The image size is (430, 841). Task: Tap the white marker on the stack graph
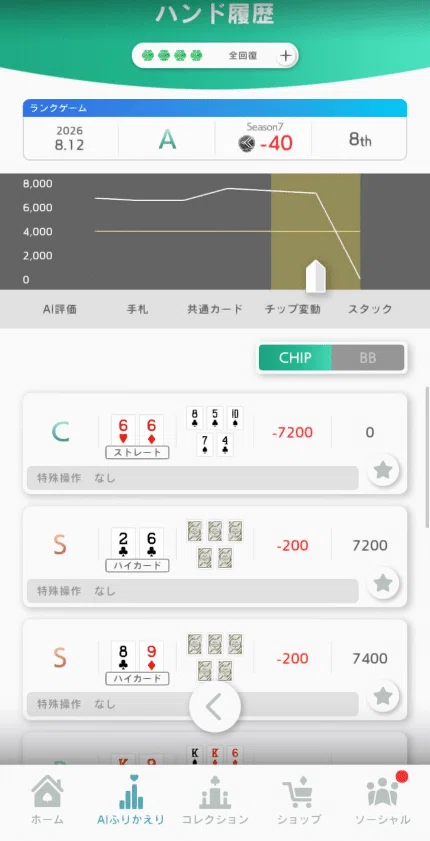[x=316, y=277]
